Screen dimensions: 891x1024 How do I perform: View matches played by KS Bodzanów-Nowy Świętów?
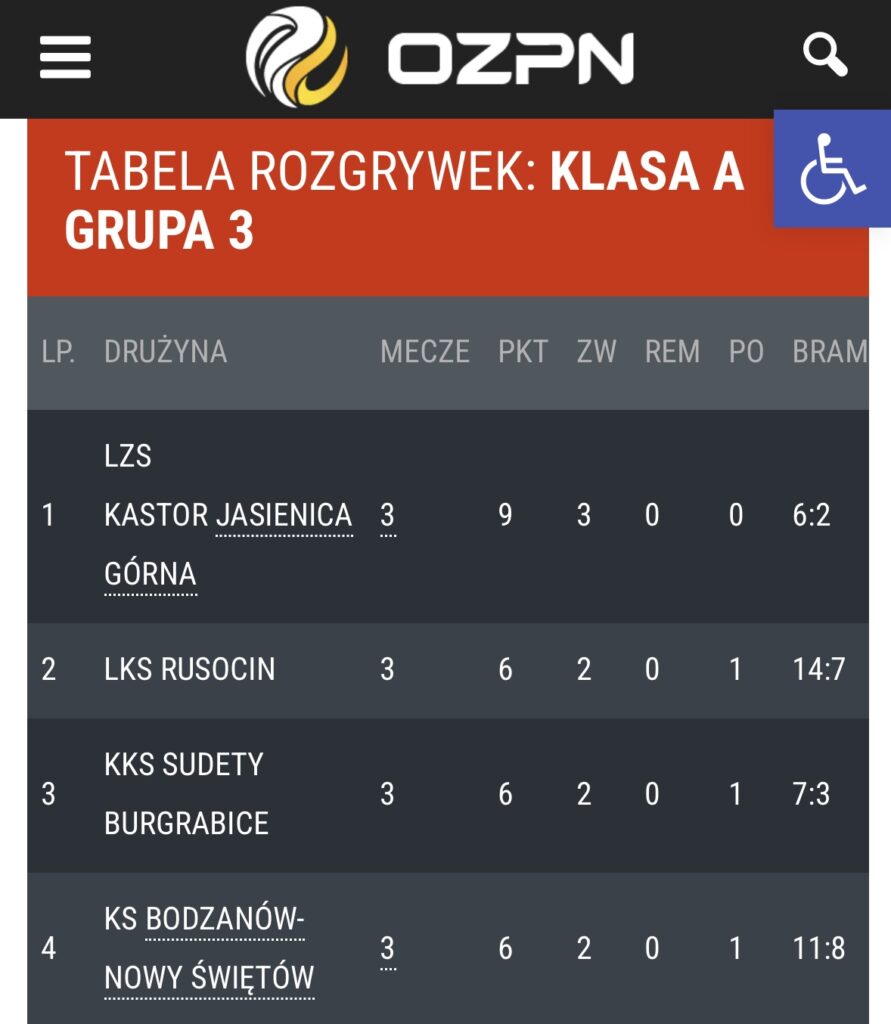tap(388, 948)
